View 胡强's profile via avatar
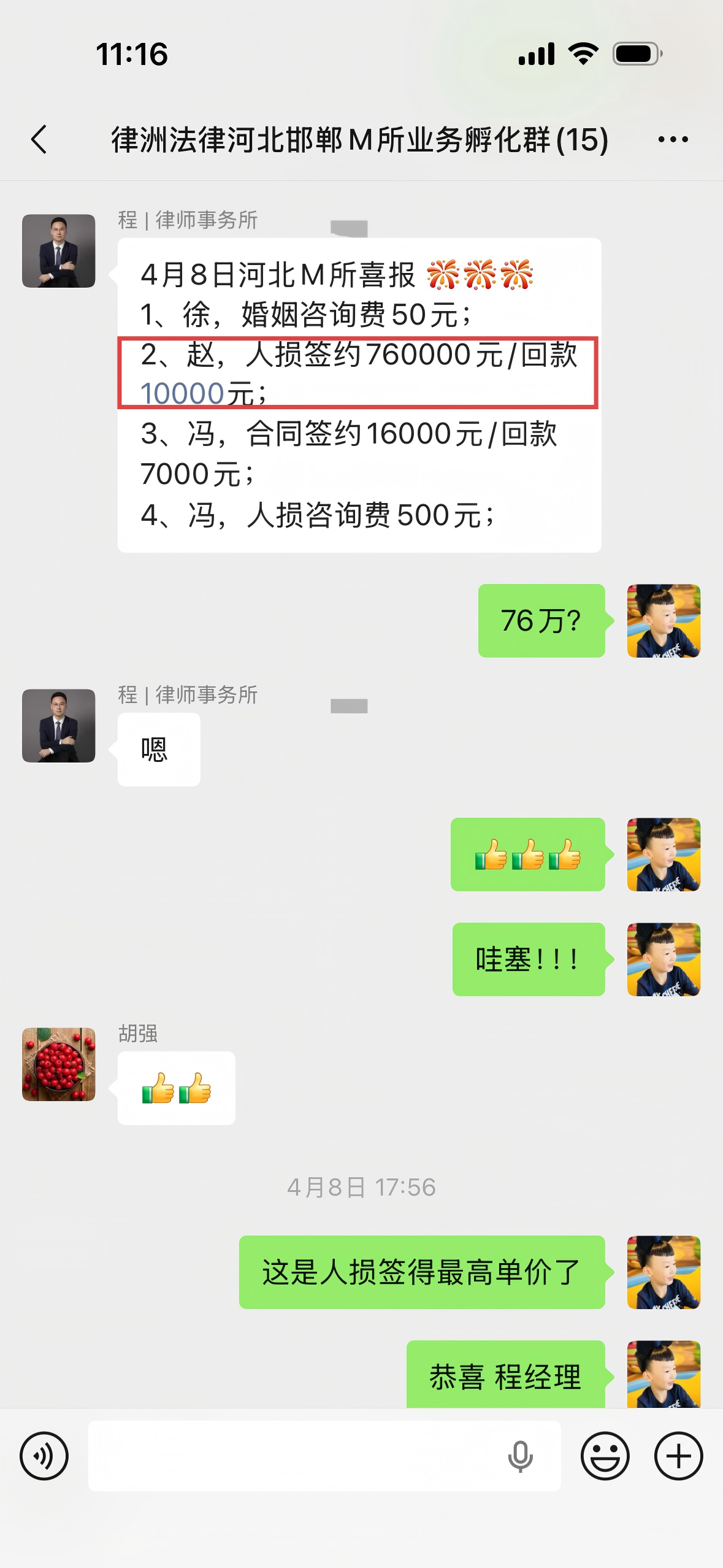Image resolution: width=723 pixels, height=1568 pixels. coord(59,1064)
